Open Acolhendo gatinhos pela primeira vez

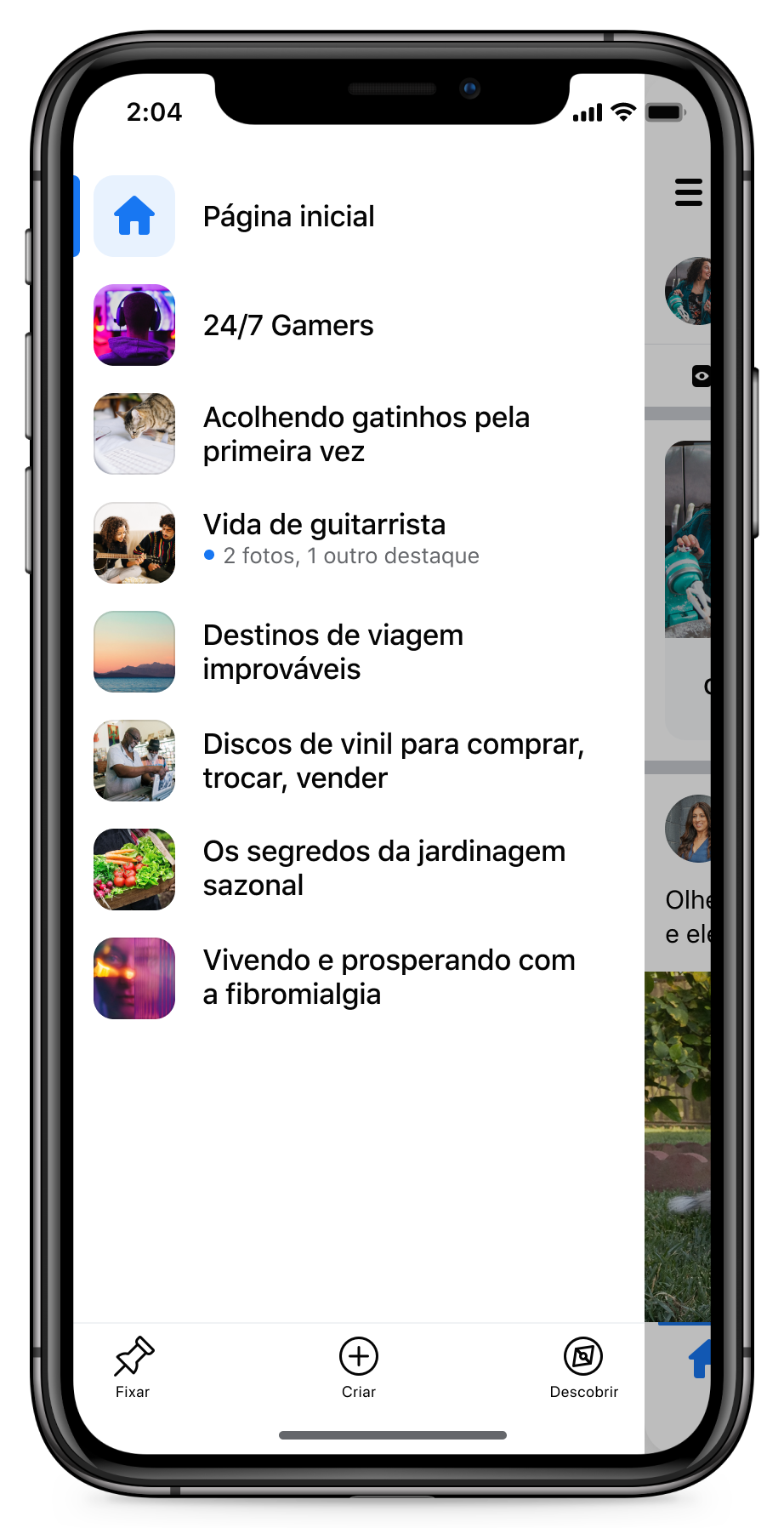366,434
